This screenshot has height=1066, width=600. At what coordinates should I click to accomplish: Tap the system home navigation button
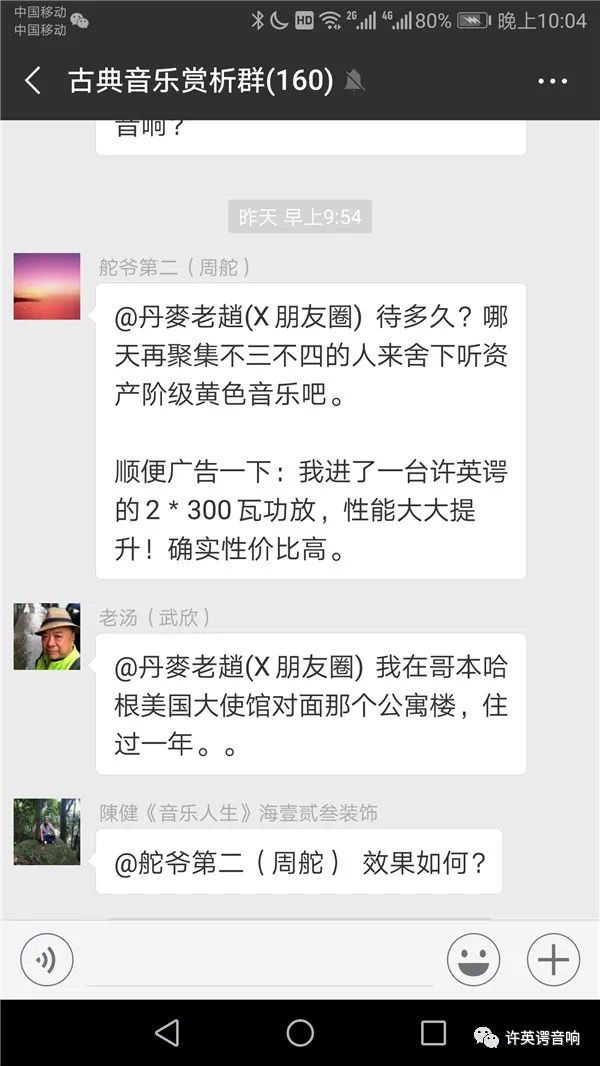pyautogui.click(x=300, y=1033)
